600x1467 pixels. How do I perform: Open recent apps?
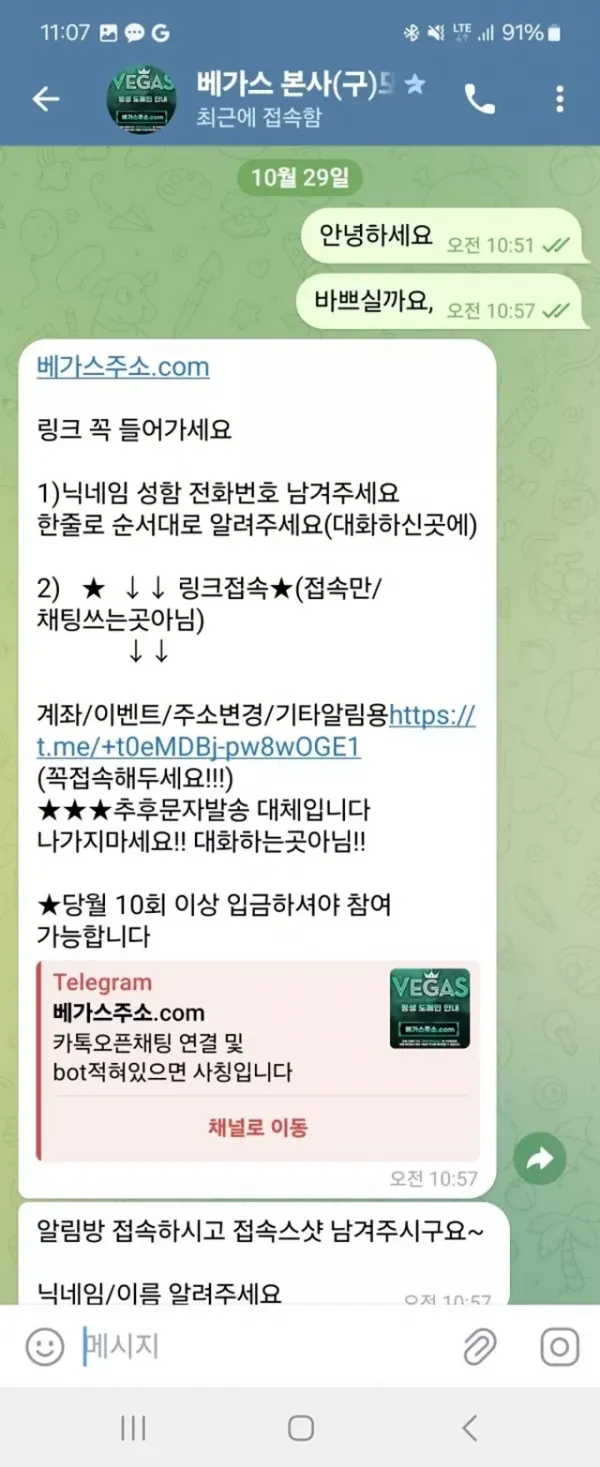point(133,1428)
